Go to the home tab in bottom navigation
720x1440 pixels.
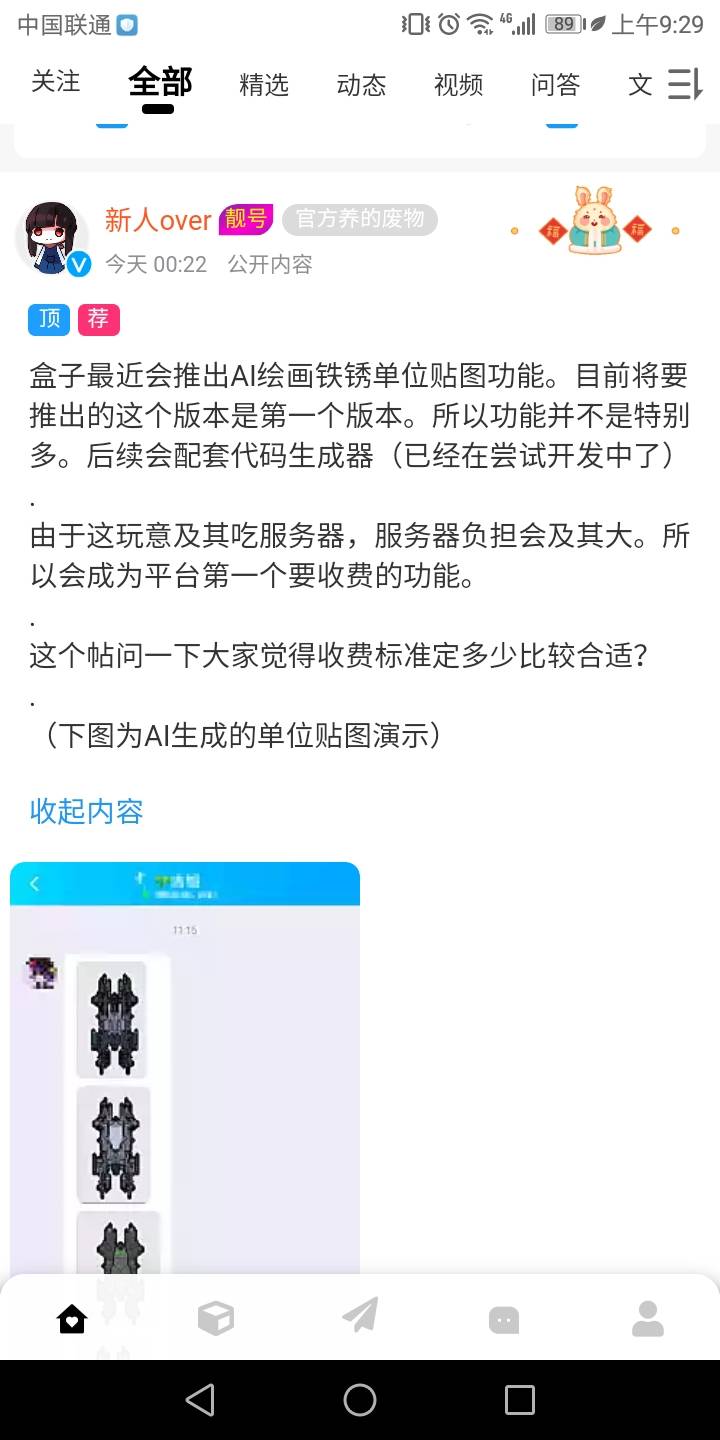pyautogui.click(x=72, y=1319)
